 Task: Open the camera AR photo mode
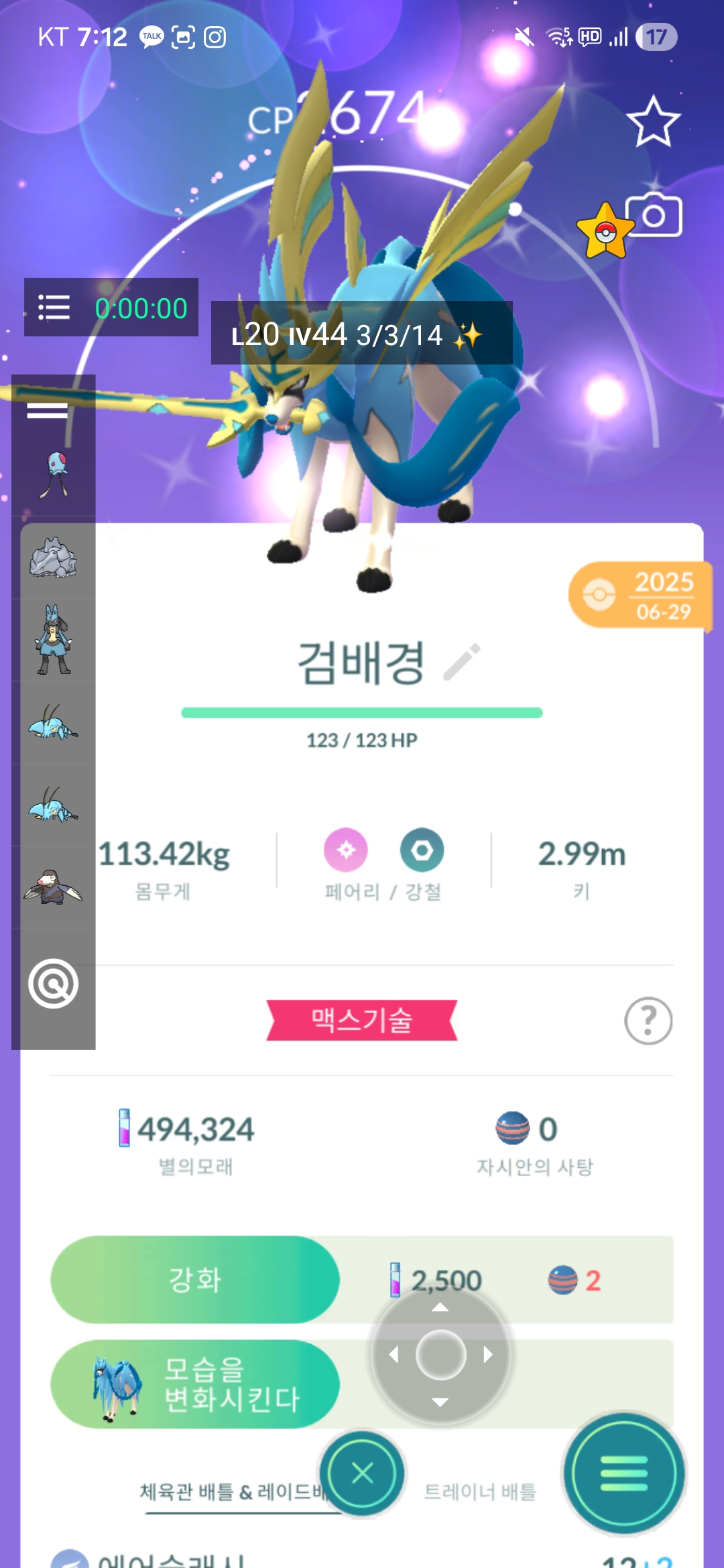(654, 216)
